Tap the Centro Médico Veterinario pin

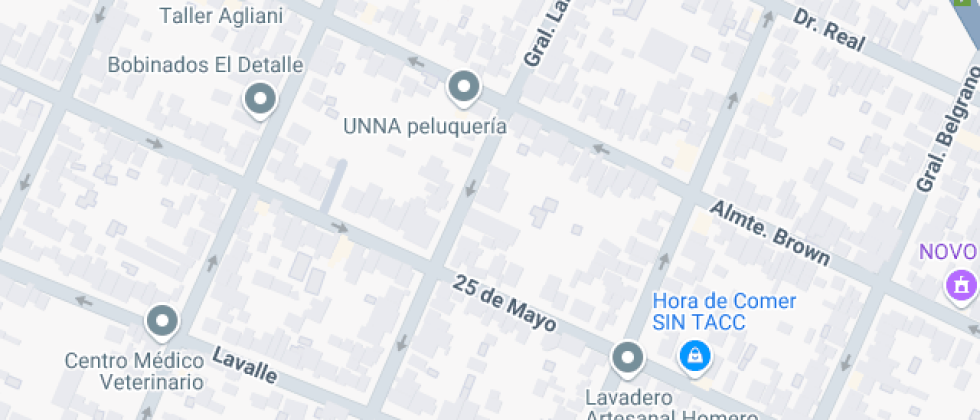coord(161,322)
